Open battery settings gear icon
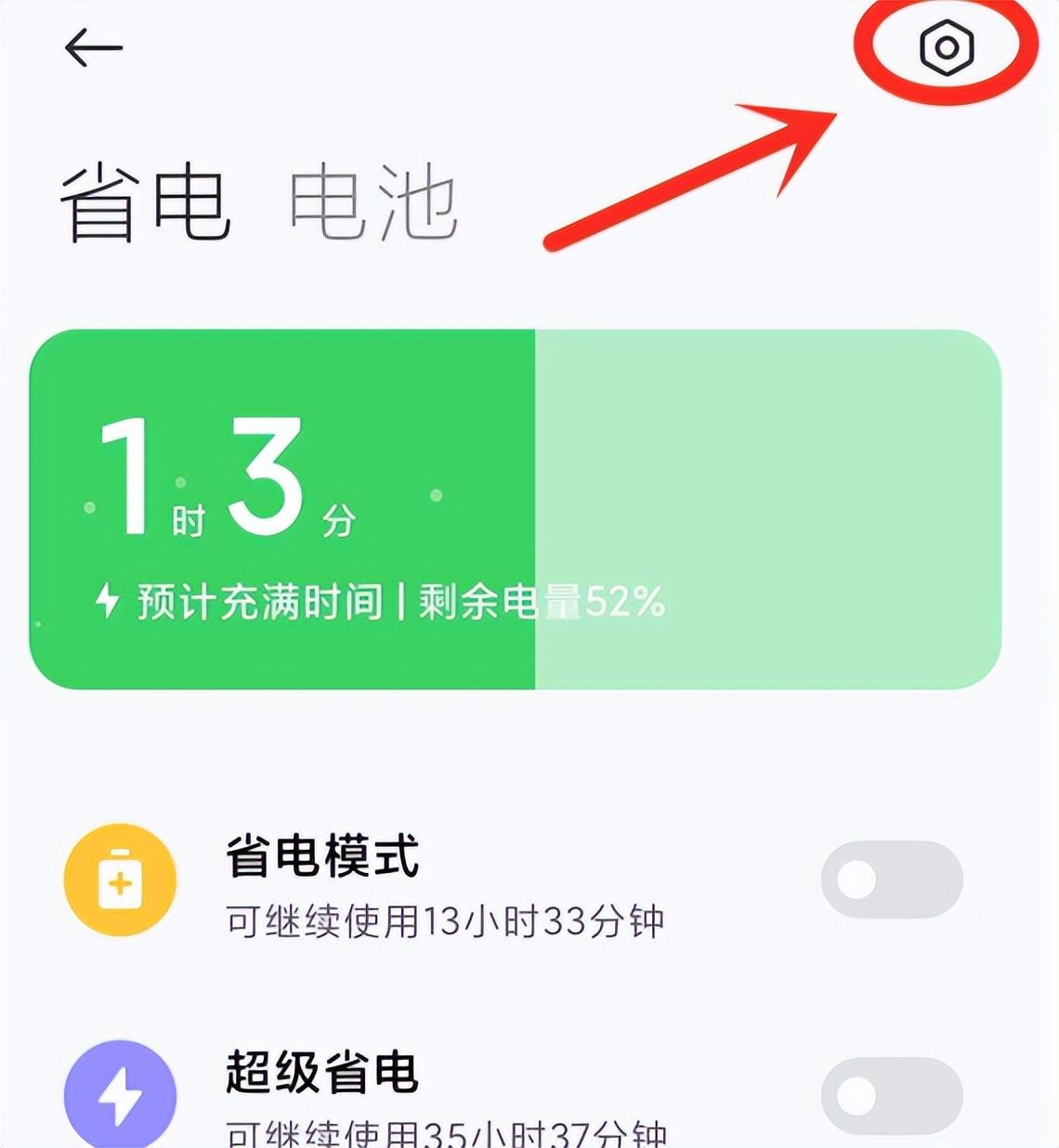The image size is (1059, 1148). (x=946, y=47)
